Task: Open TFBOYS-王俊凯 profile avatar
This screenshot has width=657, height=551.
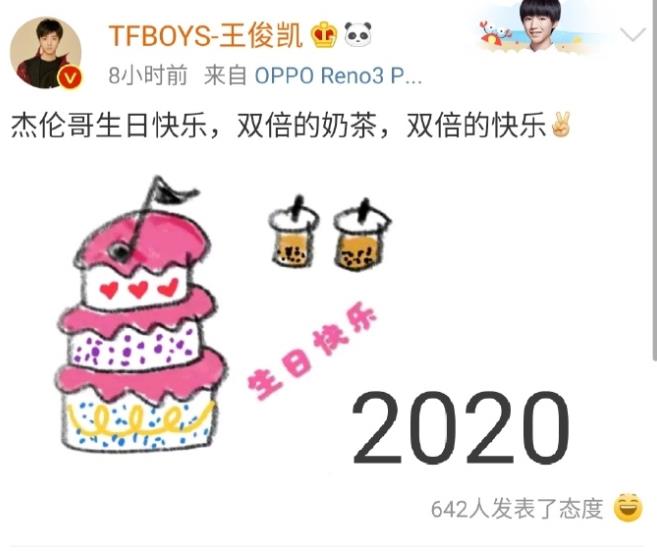Action: [46, 52]
